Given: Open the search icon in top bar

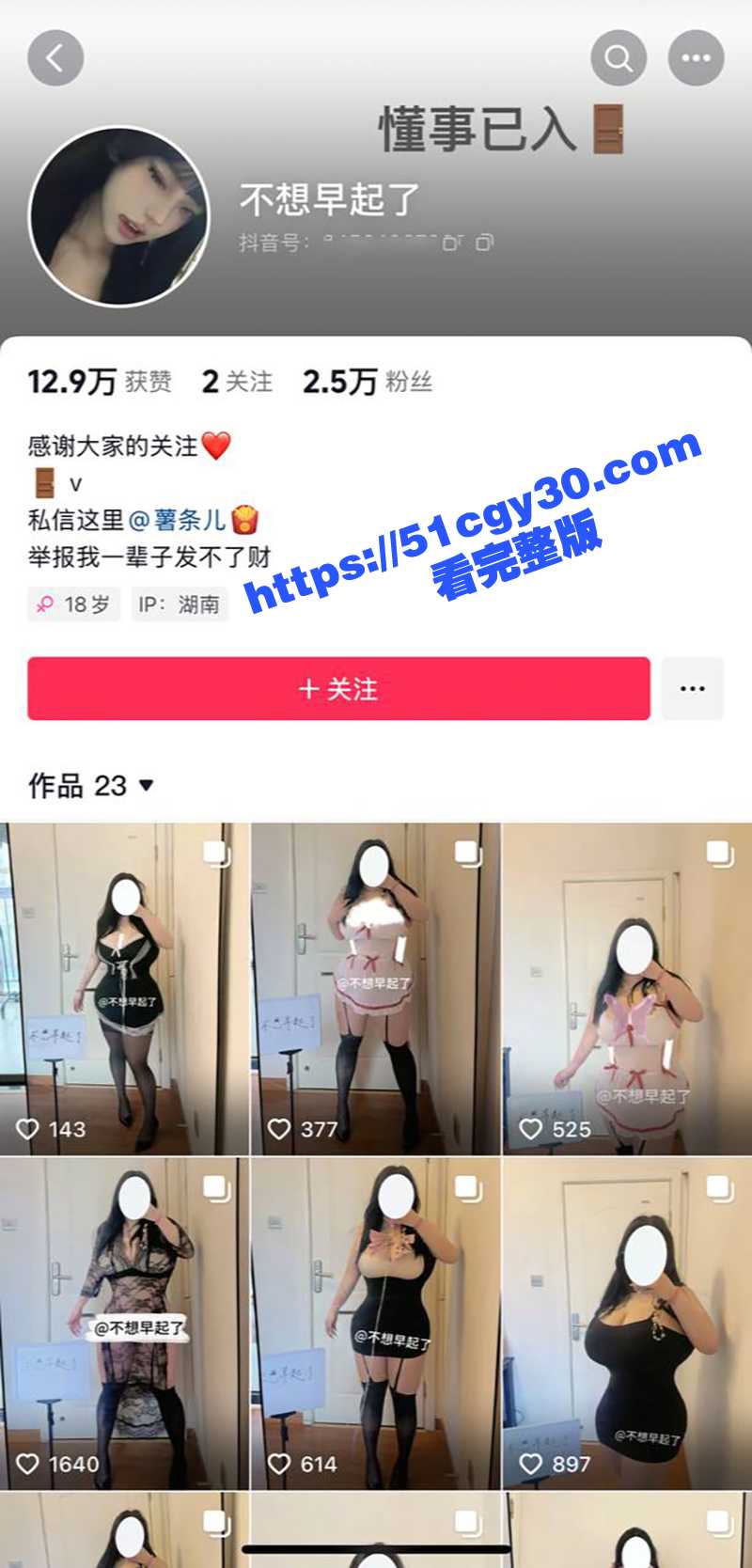Looking at the screenshot, I should (617, 57).
